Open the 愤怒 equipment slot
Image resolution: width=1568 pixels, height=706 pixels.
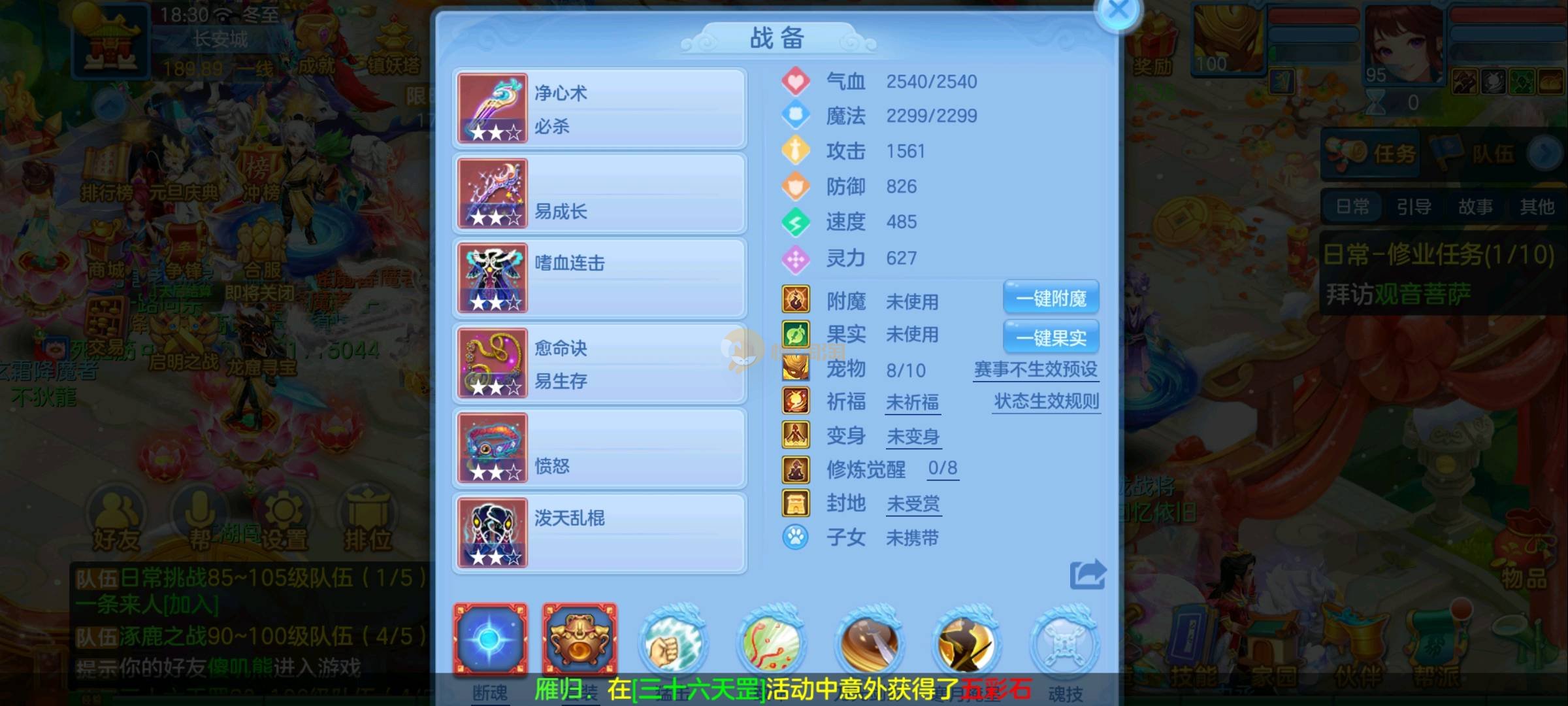pyautogui.click(x=600, y=448)
